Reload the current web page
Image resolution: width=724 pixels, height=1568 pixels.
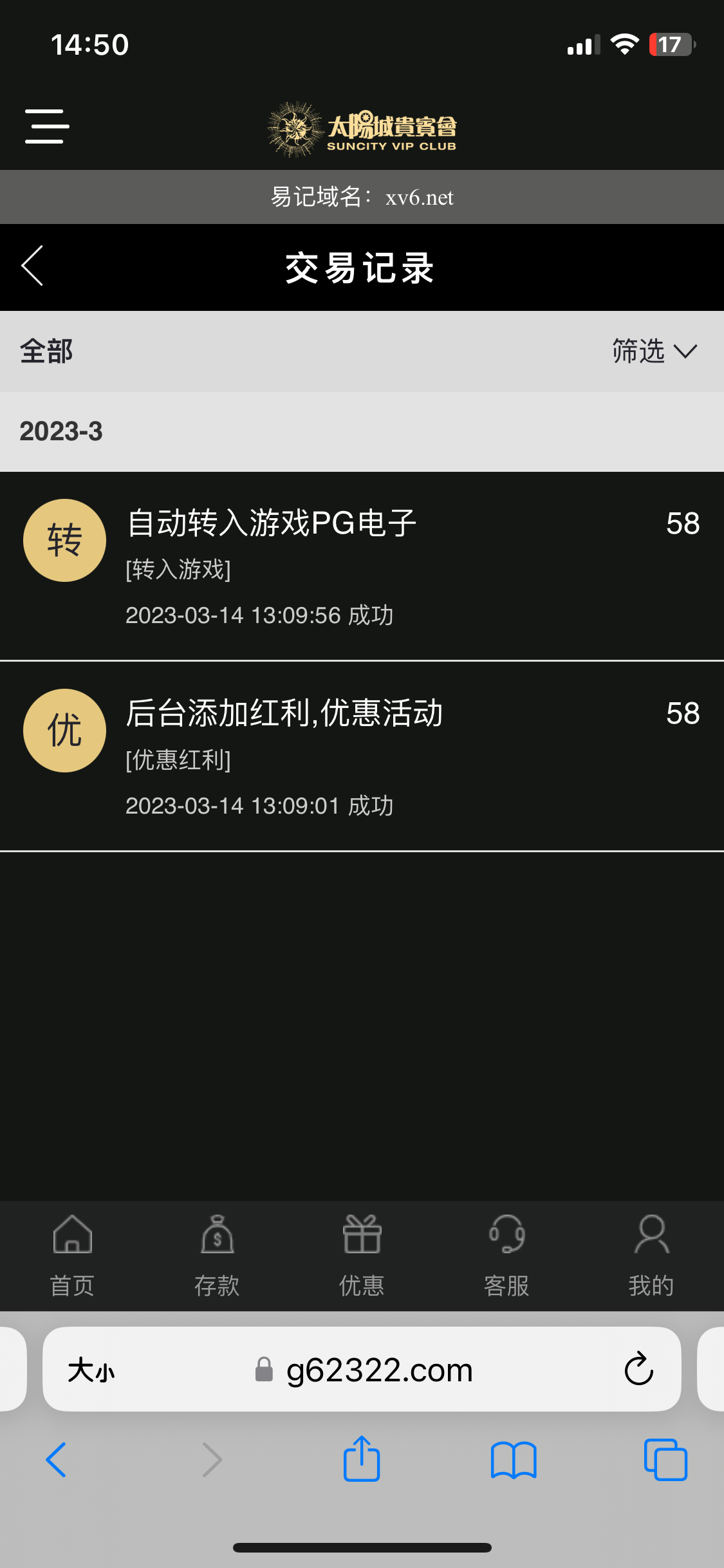(638, 1369)
